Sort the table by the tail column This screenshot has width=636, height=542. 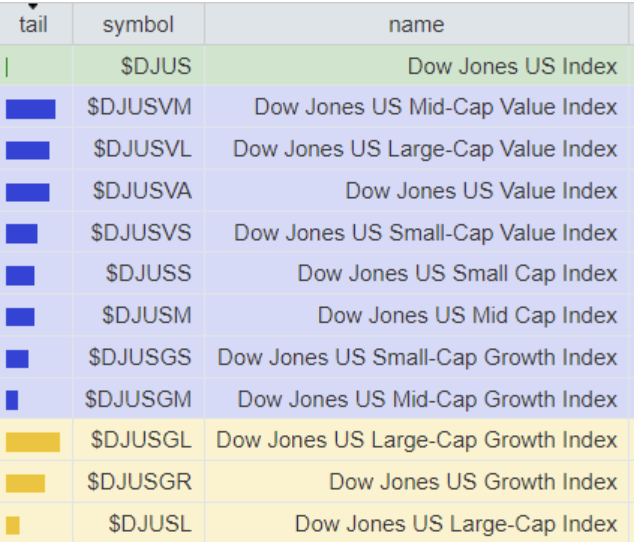pos(33,24)
